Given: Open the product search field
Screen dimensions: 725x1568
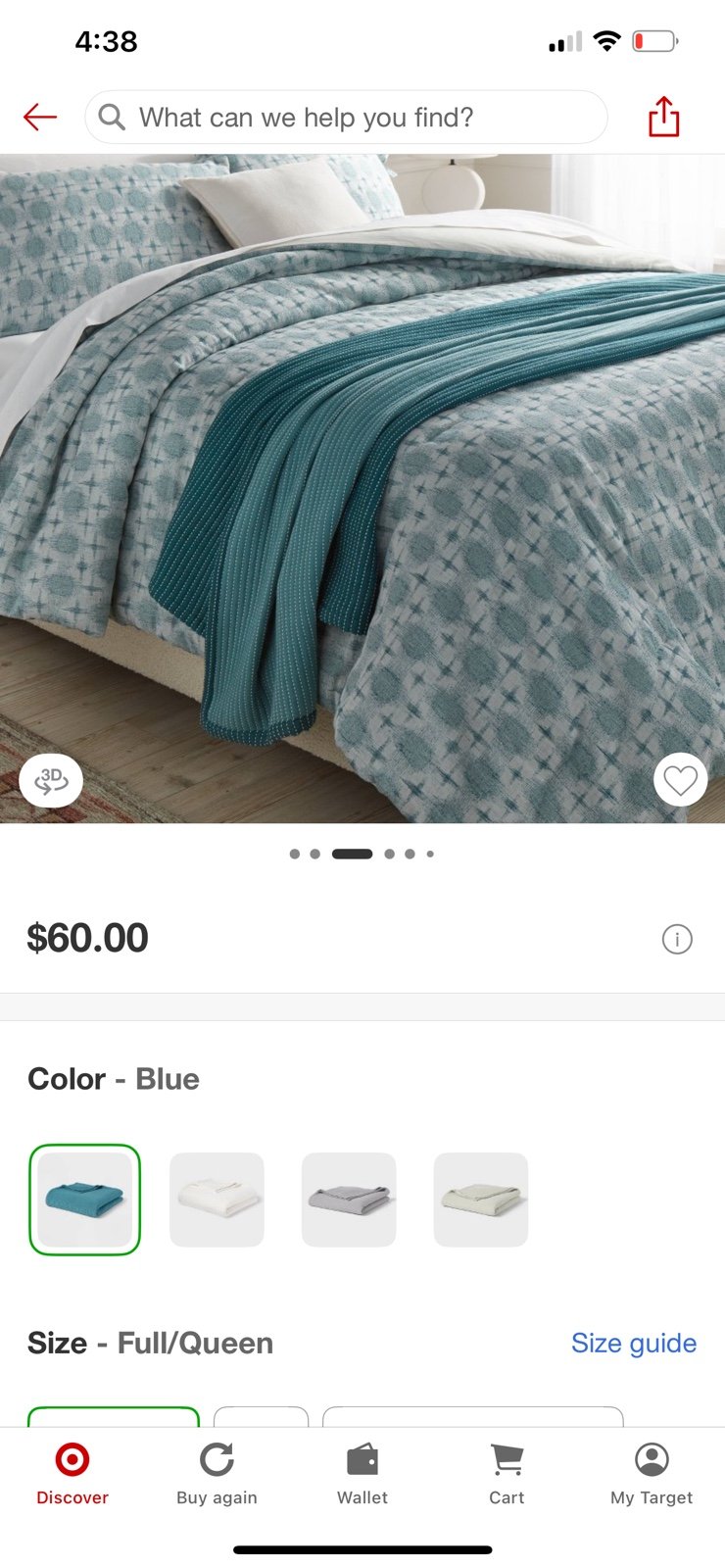Looking at the screenshot, I should (346, 118).
